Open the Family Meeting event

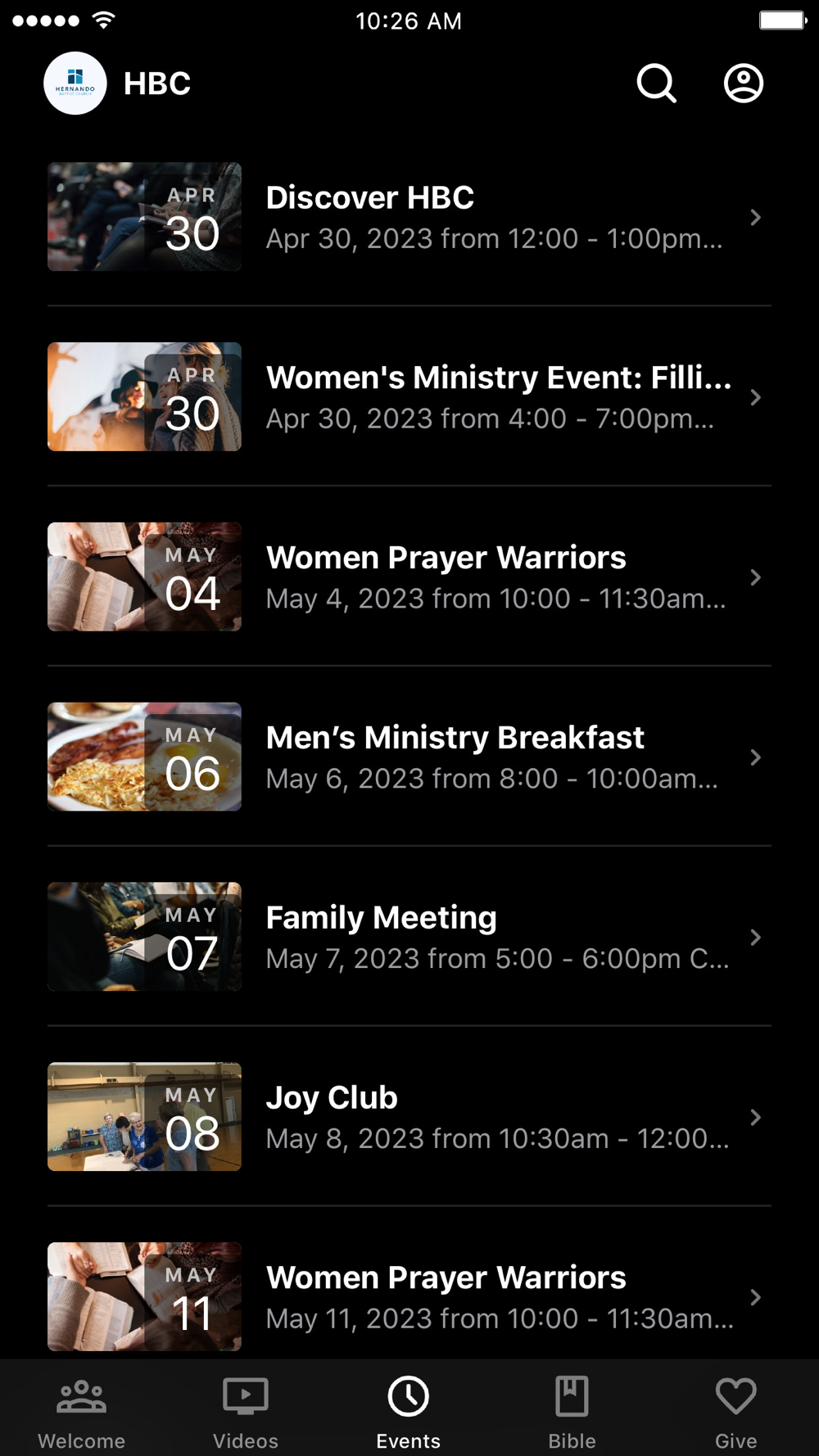(x=409, y=938)
